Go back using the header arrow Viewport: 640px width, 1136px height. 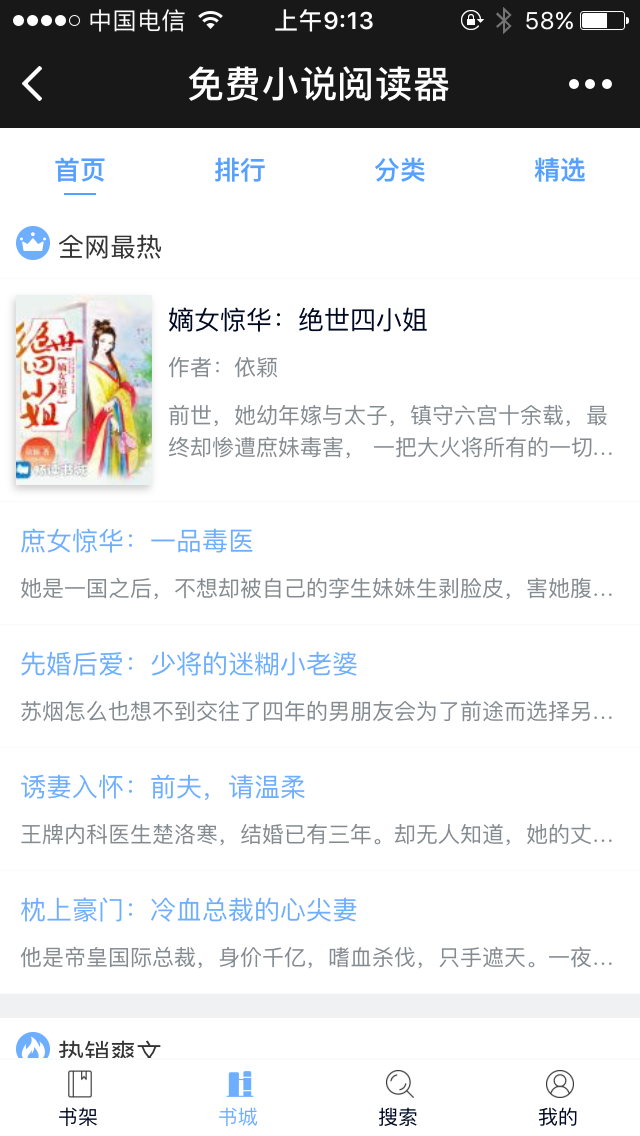33,84
